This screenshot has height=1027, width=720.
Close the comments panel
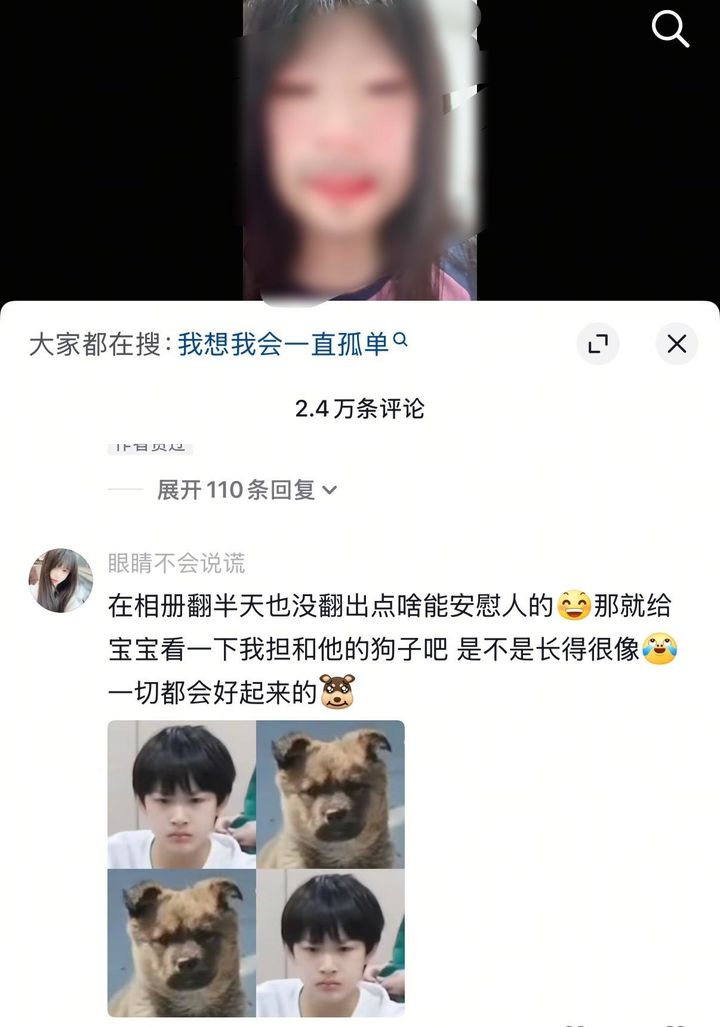click(x=677, y=345)
